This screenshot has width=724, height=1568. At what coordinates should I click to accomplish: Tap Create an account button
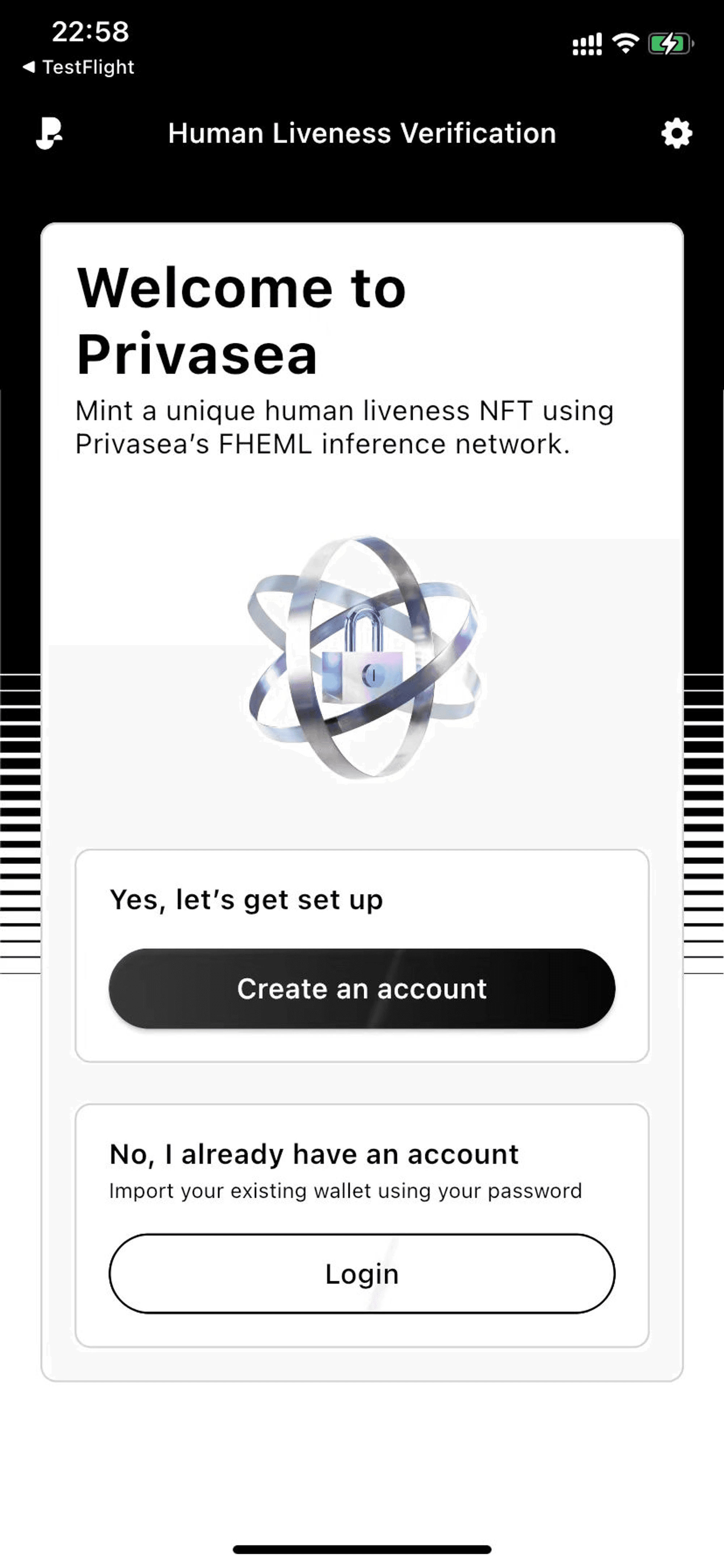361,988
